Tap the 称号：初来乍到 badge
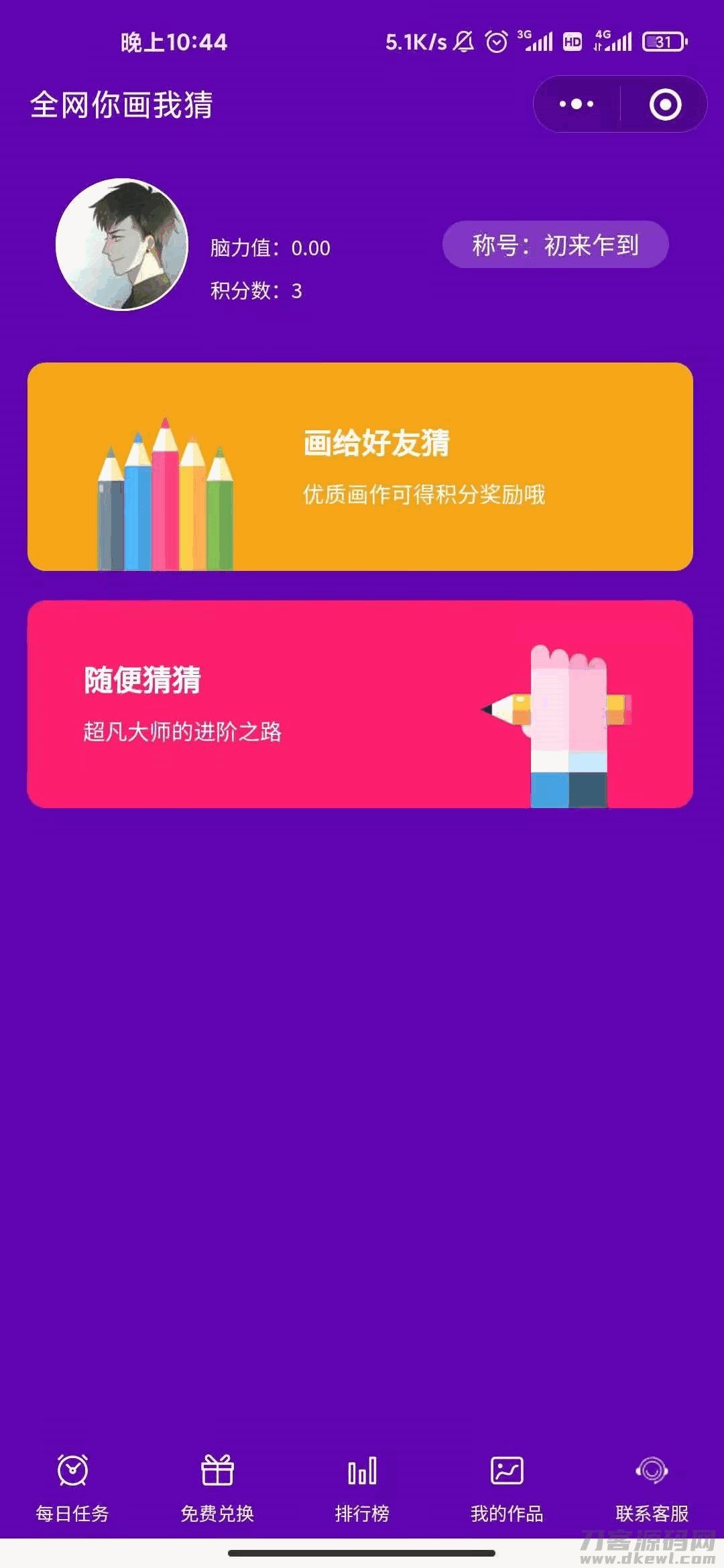Image resolution: width=724 pixels, height=1568 pixels. click(x=556, y=246)
